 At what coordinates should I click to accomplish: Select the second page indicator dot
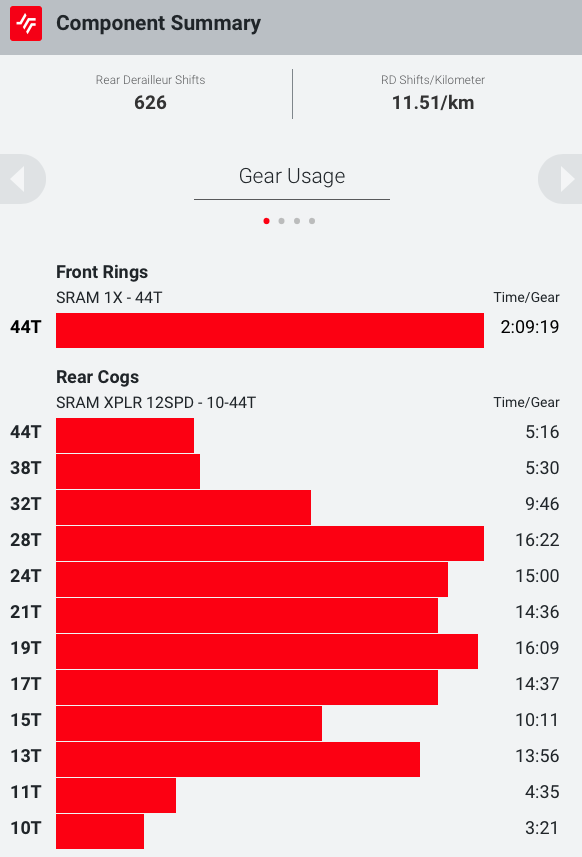click(281, 221)
